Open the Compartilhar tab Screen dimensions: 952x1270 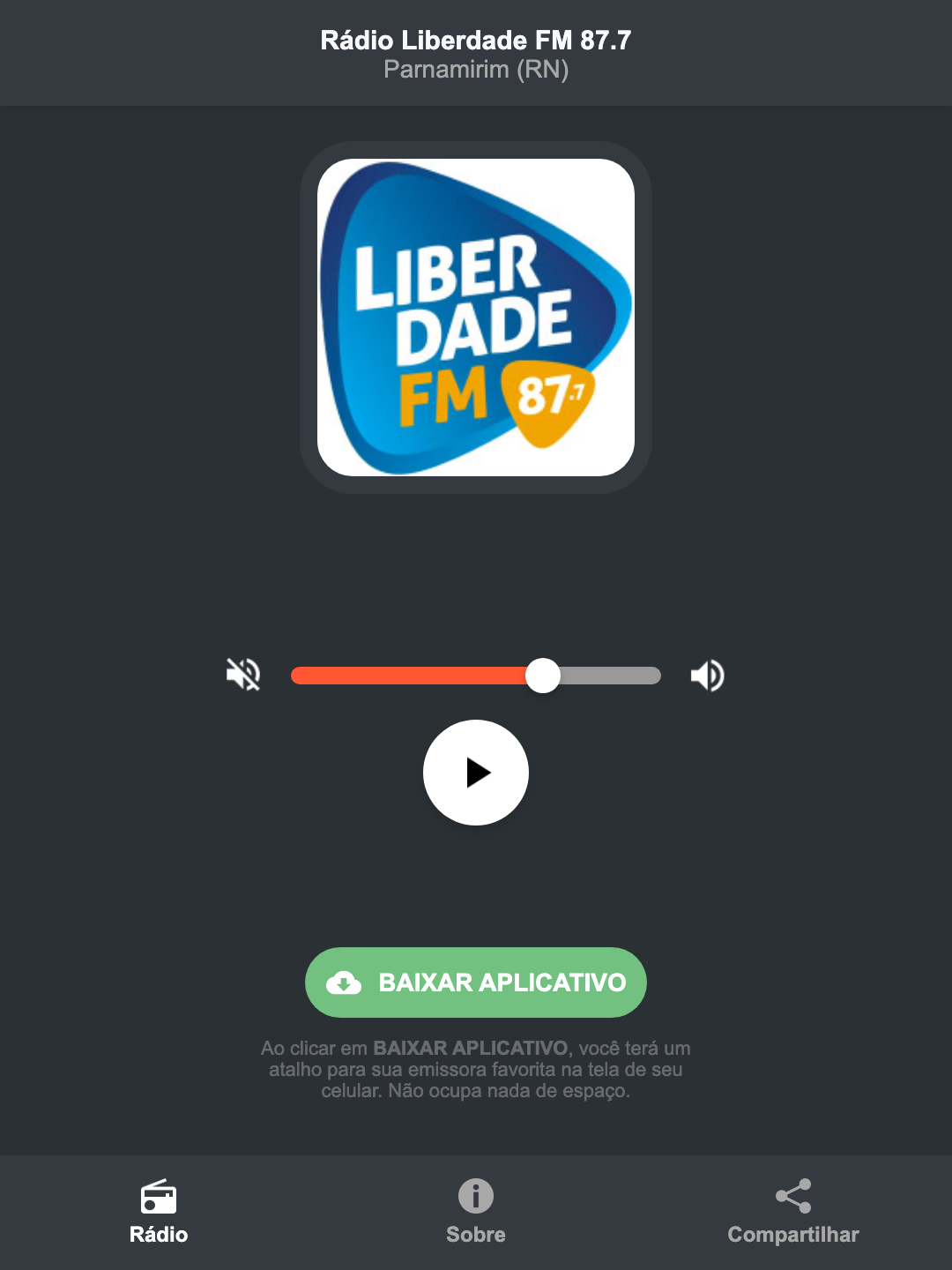point(792,1213)
